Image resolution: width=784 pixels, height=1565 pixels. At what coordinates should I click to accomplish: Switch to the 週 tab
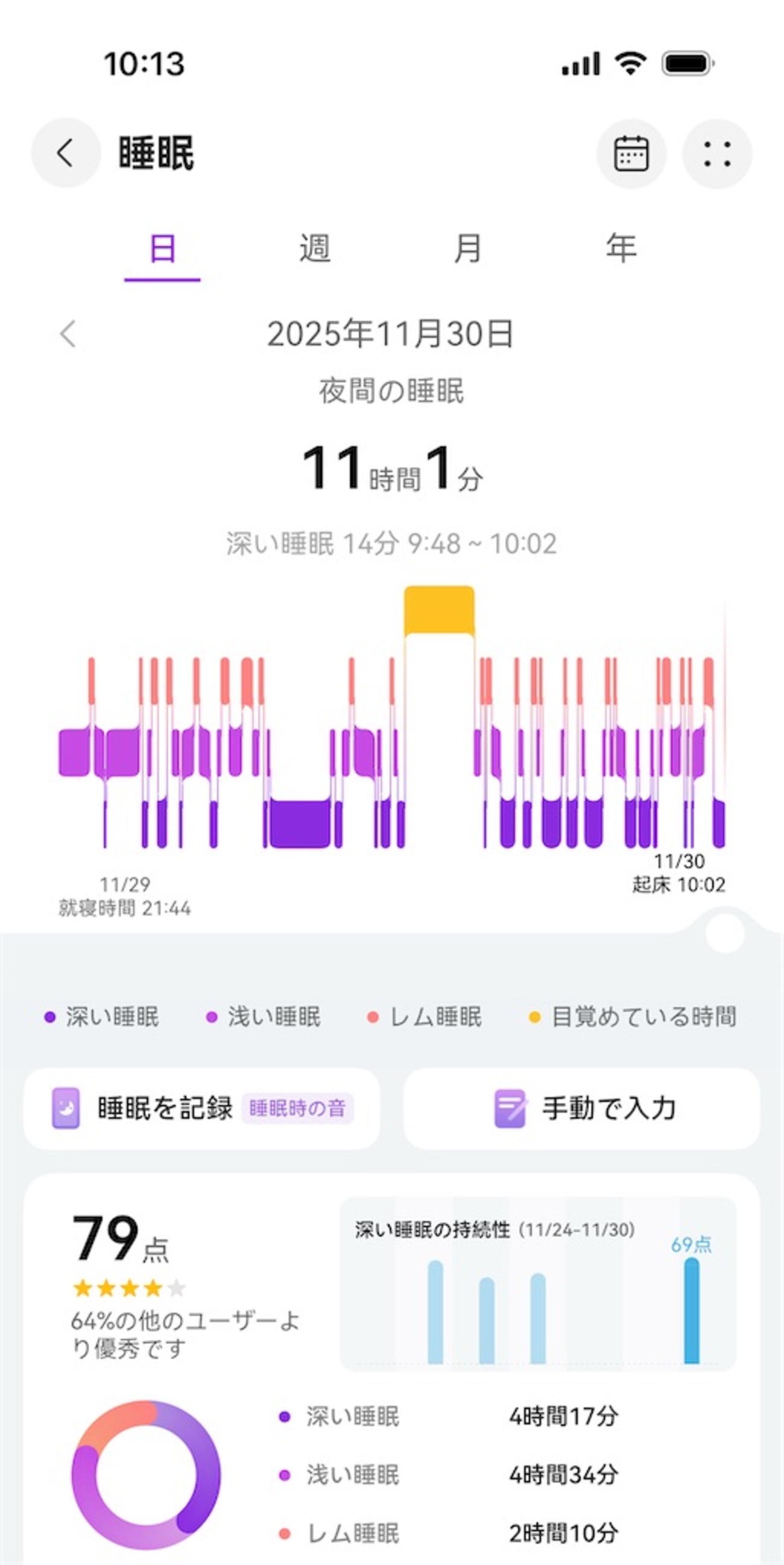[315, 248]
